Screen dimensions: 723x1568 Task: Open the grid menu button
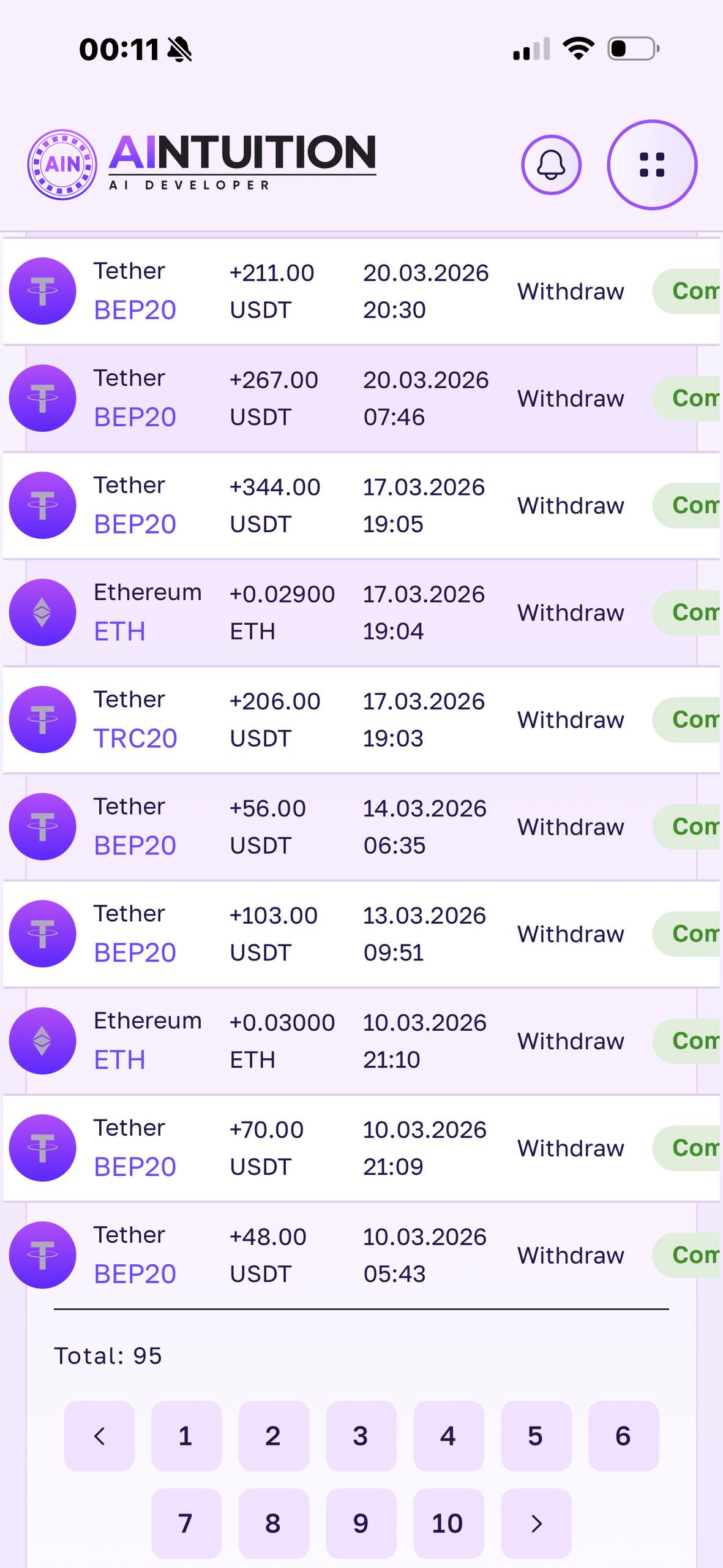click(x=652, y=165)
